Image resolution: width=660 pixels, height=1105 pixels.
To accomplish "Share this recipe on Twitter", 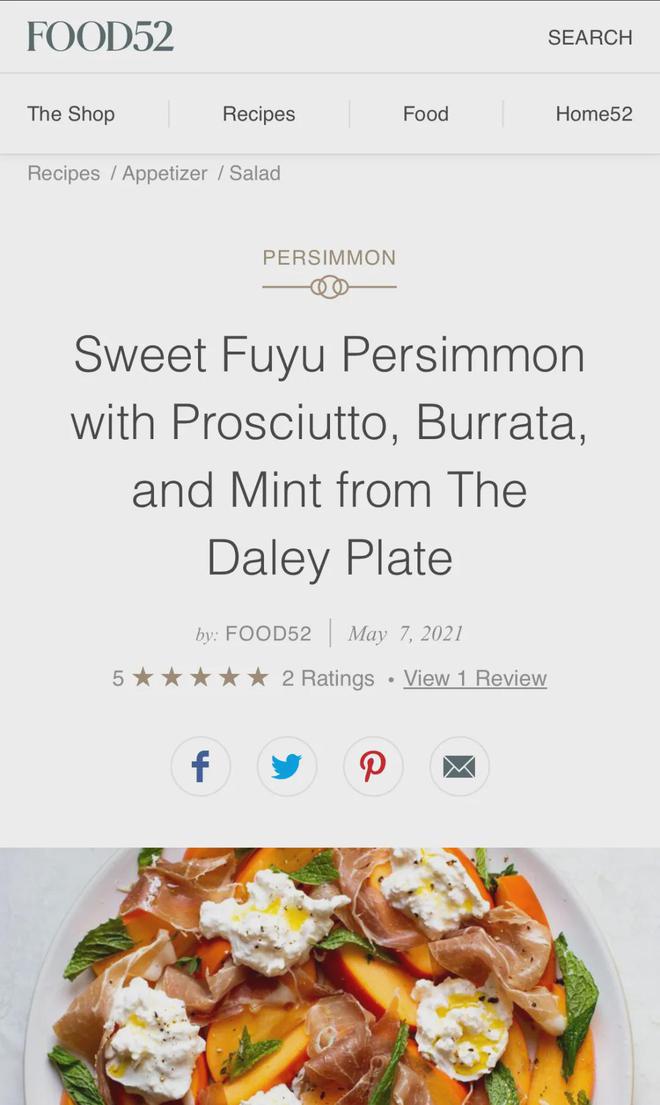I will point(287,767).
